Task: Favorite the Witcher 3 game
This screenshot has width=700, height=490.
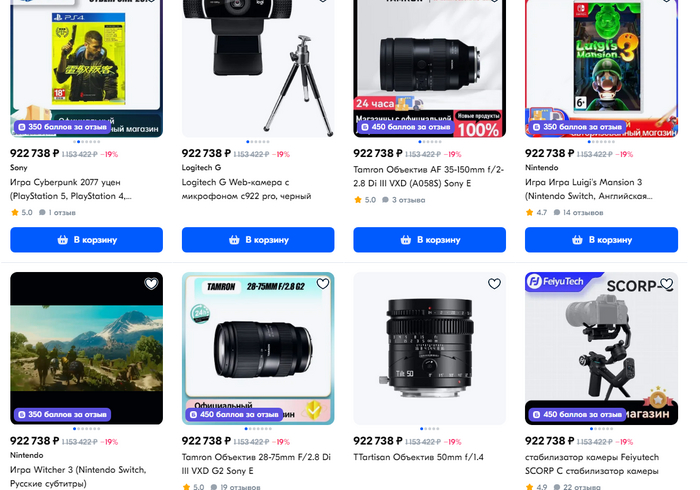Action: click(151, 284)
